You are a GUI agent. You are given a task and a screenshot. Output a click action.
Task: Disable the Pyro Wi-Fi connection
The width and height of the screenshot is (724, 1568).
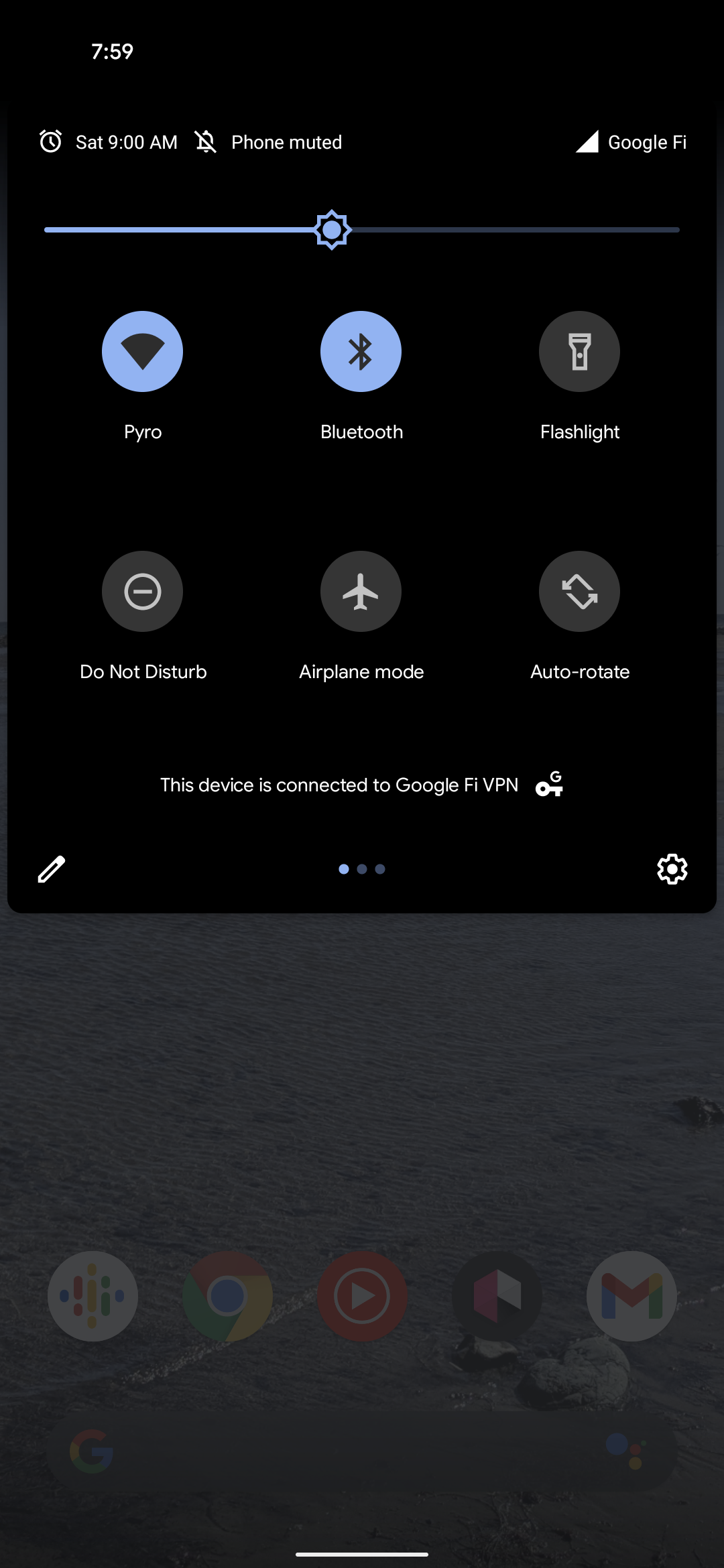[142, 351]
